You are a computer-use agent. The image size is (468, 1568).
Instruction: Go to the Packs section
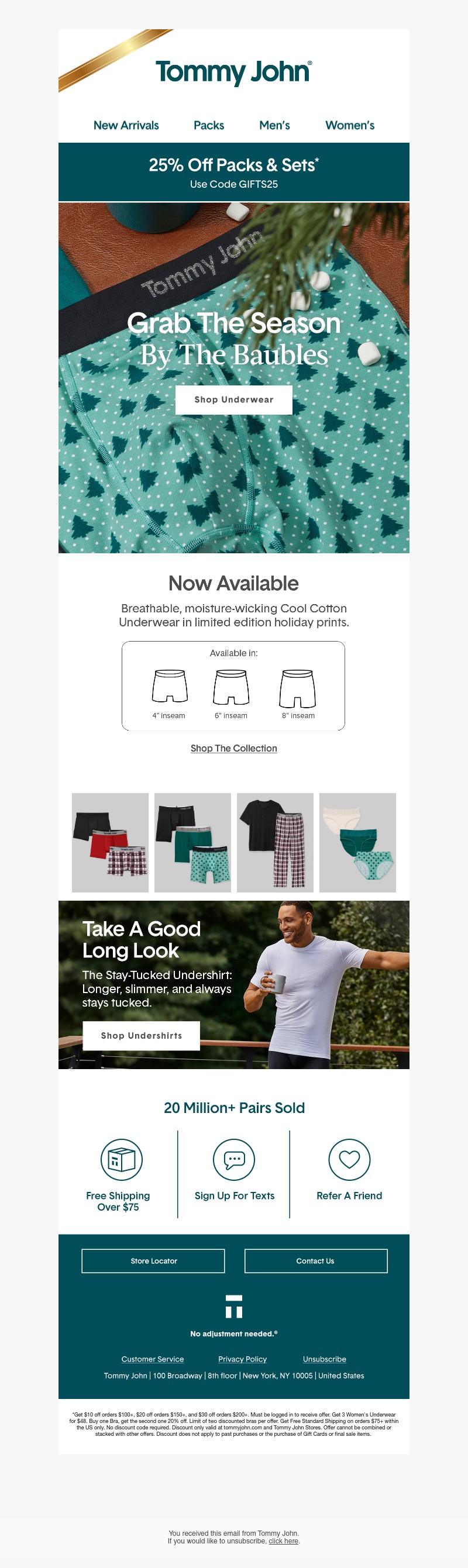(209, 125)
